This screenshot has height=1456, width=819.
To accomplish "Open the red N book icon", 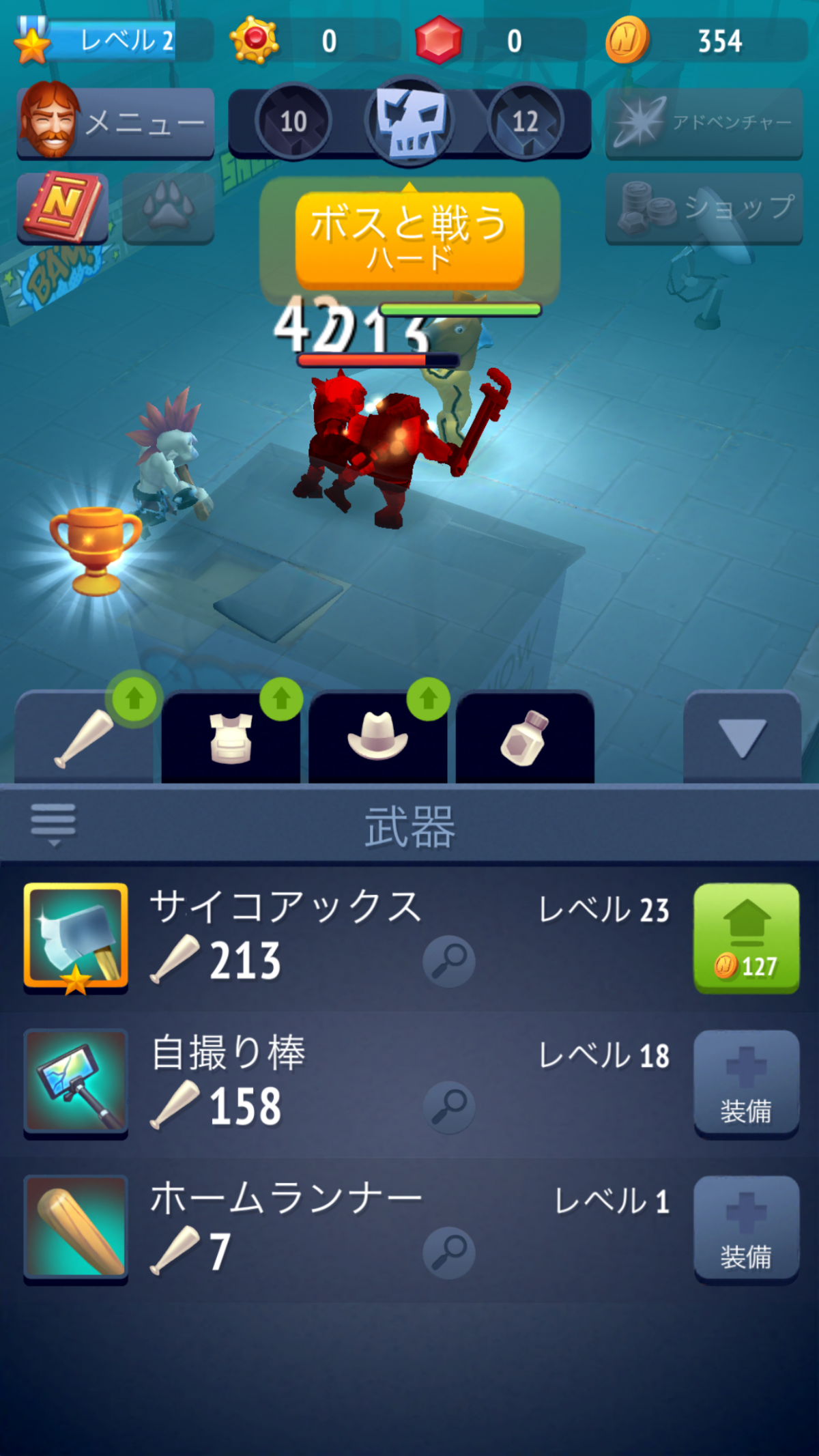I will coord(63,208).
